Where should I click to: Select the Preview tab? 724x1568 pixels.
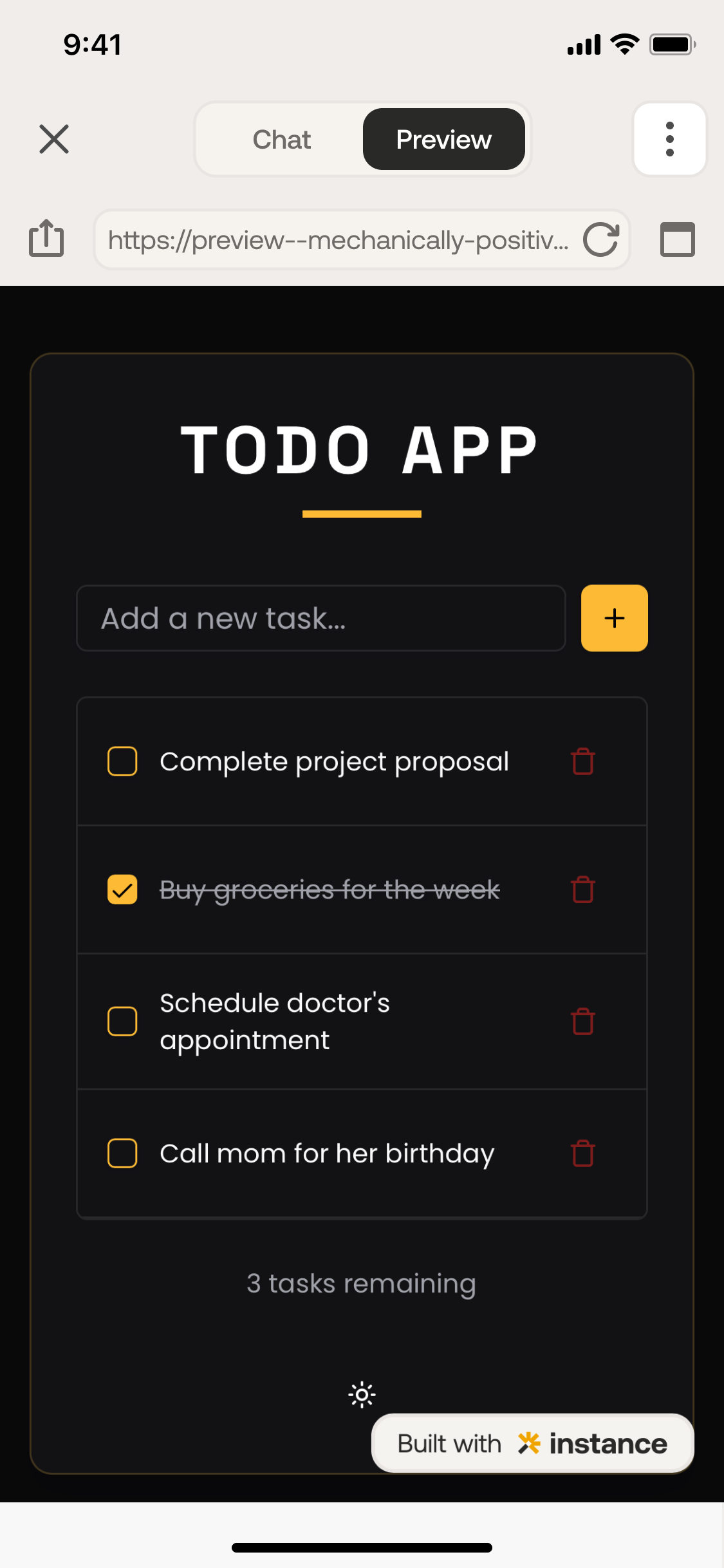point(443,139)
